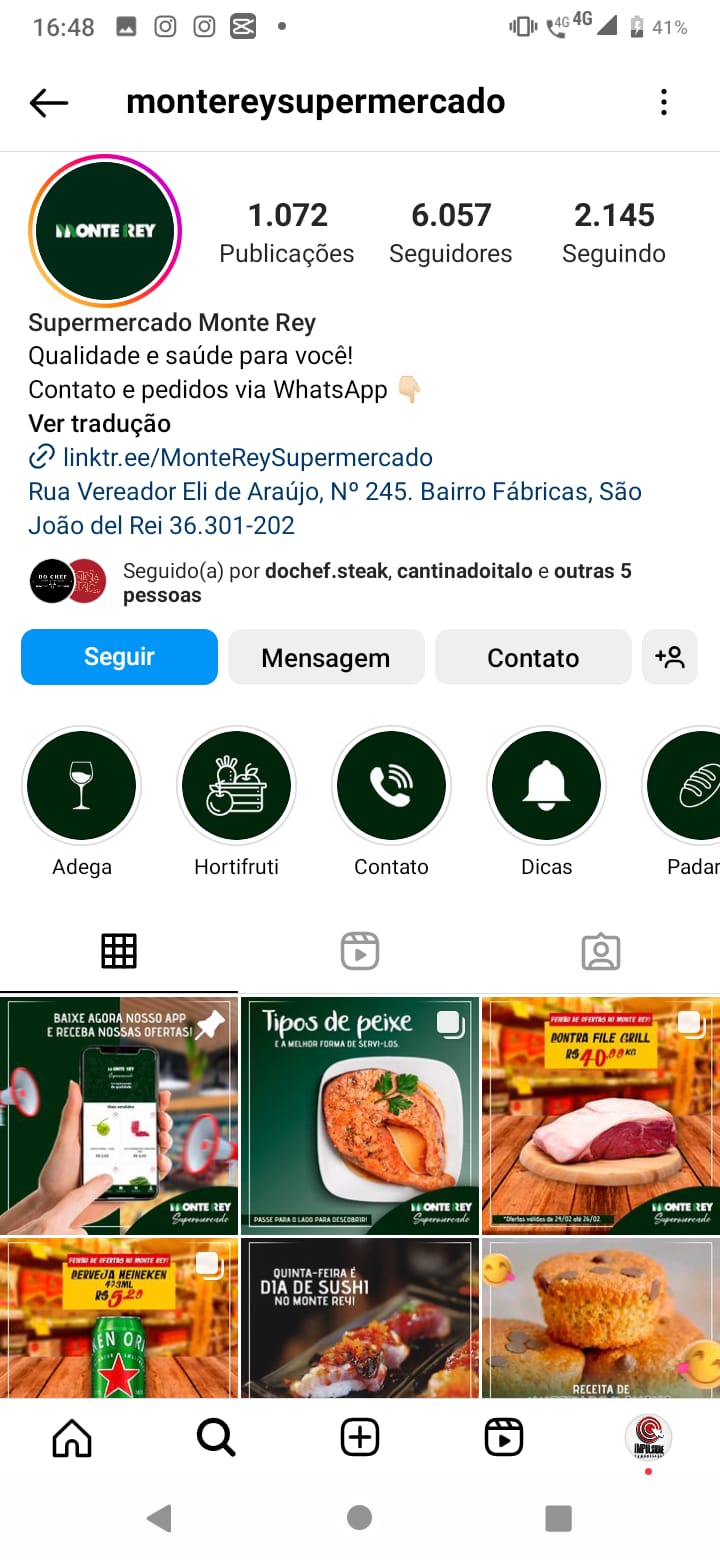
Task: View the Hortifruti story highlight
Action: (x=236, y=785)
